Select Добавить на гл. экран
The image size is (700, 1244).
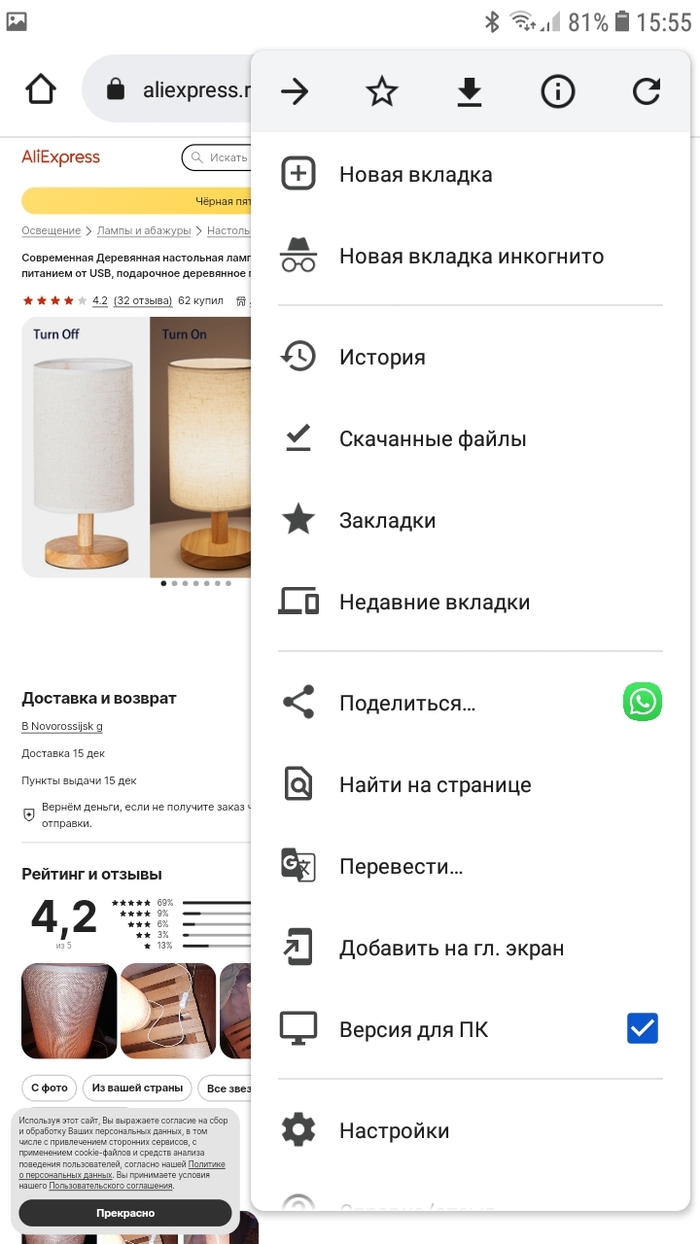(451, 949)
